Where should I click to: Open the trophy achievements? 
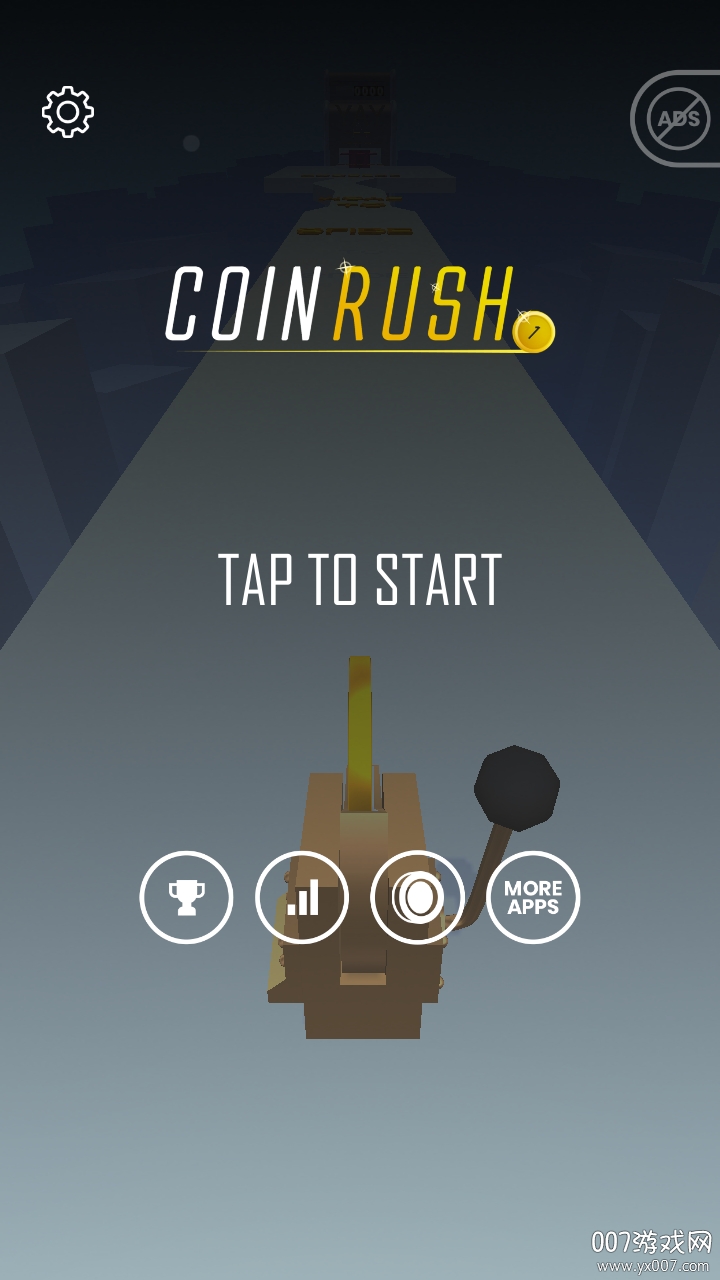point(186,897)
